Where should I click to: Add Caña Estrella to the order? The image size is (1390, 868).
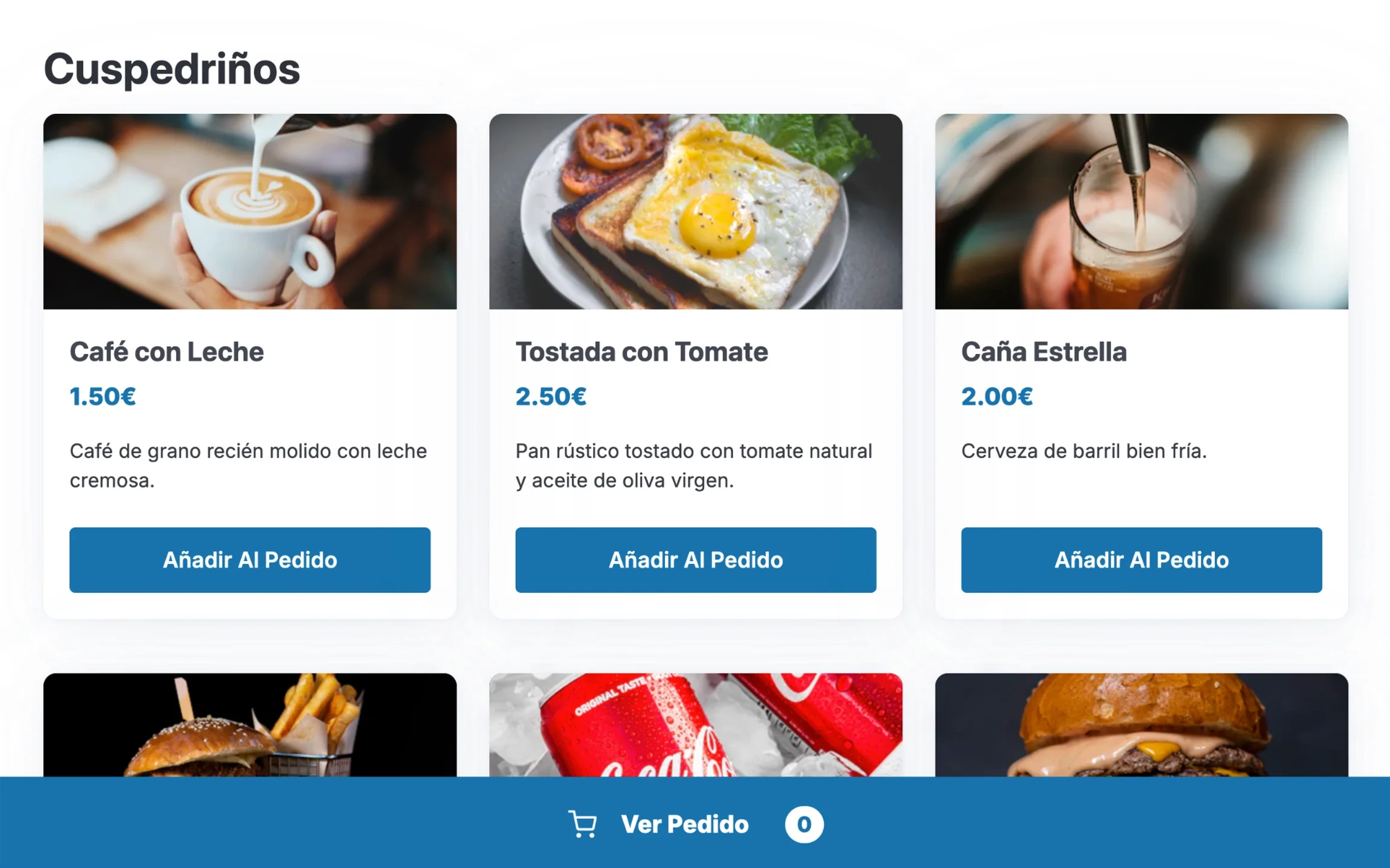pos(1141,560)
